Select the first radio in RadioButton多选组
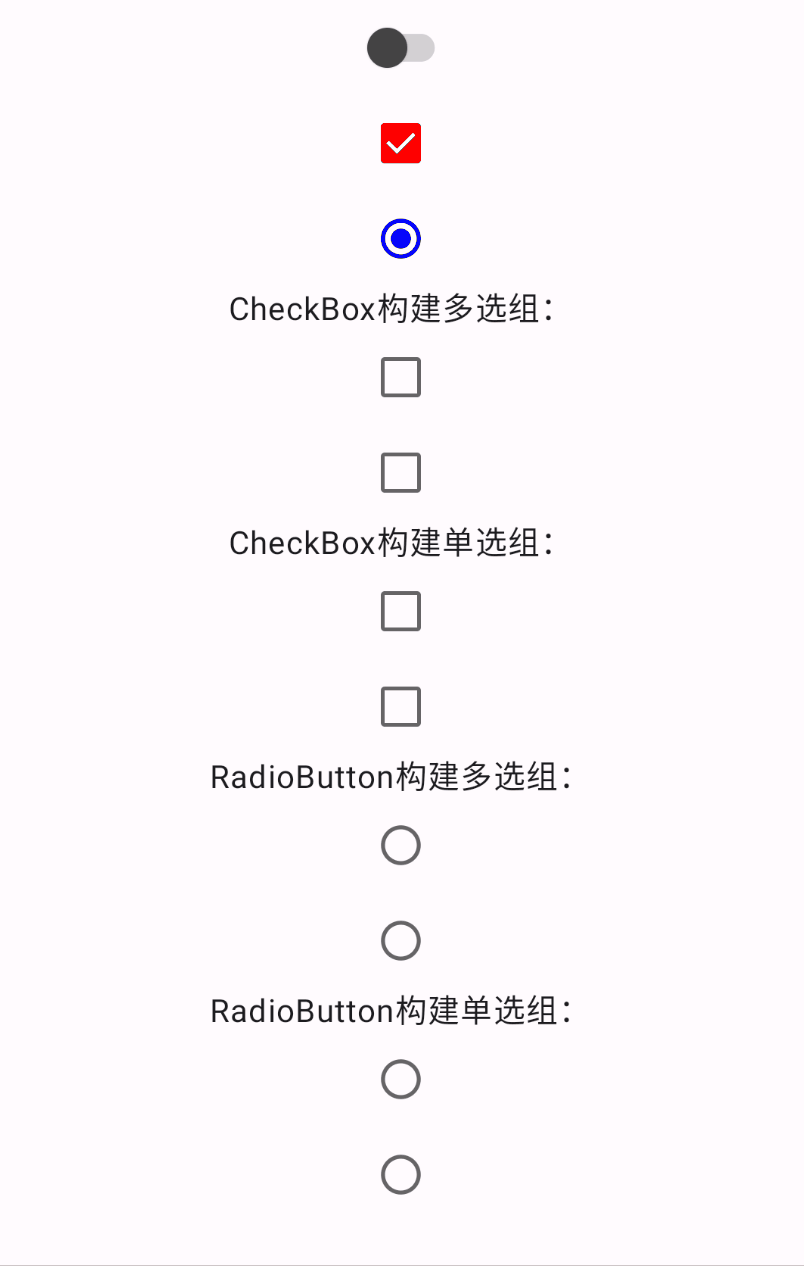Screen dimensions: 804x1266 (400, 845)
